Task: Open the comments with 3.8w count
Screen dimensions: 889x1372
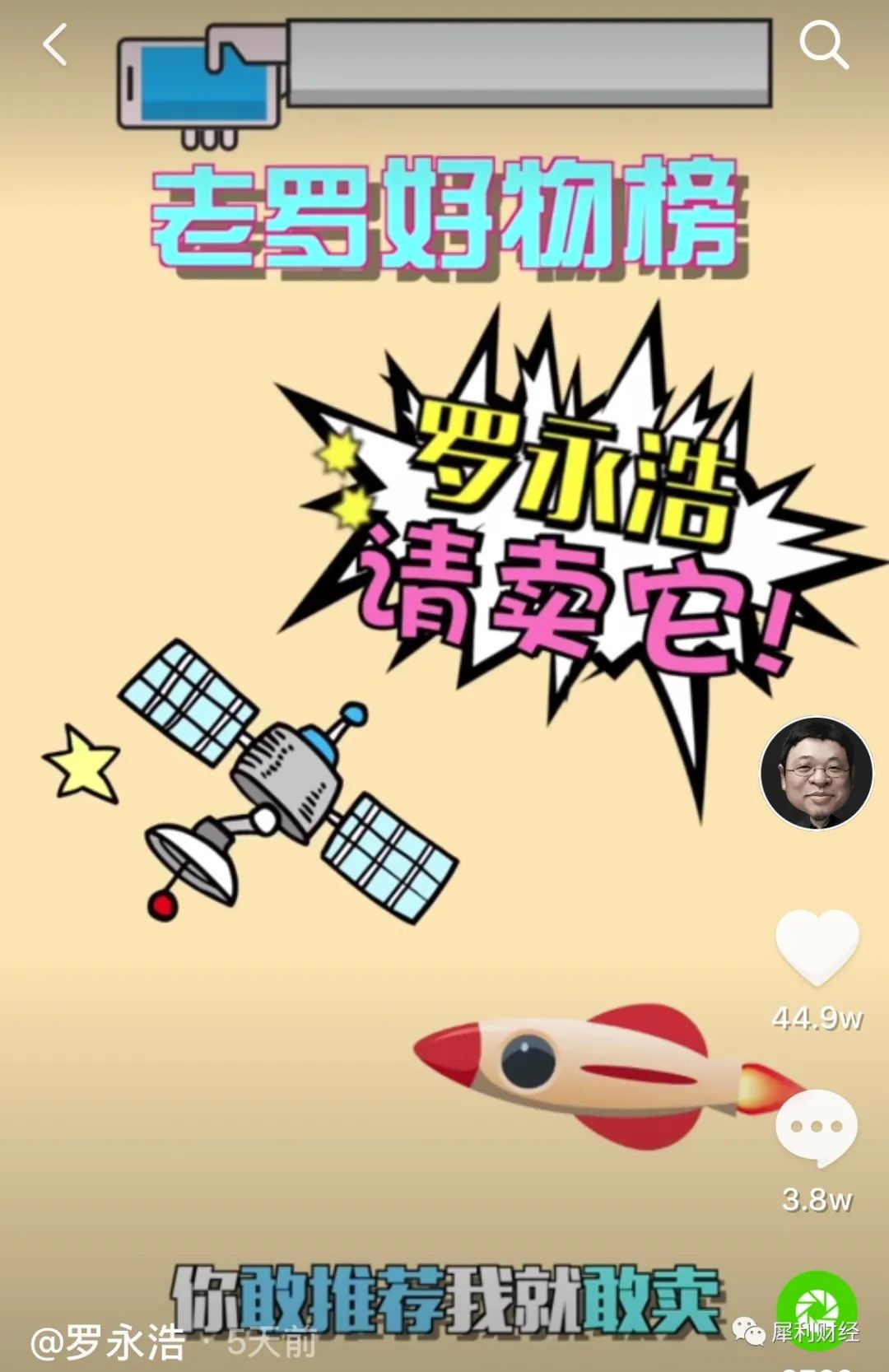Action: tap(817, 1128)
